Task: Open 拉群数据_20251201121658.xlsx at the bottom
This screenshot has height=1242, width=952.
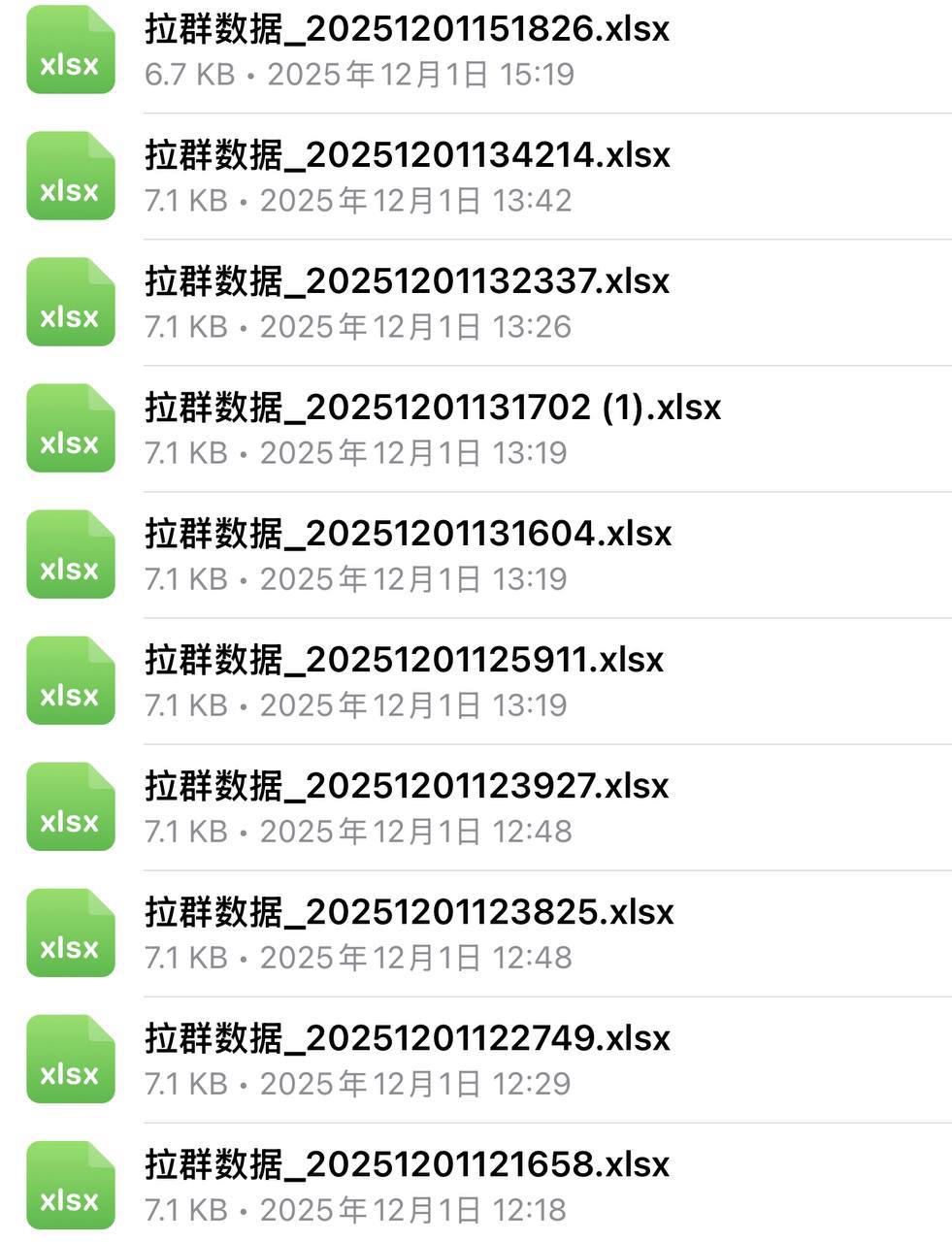Action: 408,1165
